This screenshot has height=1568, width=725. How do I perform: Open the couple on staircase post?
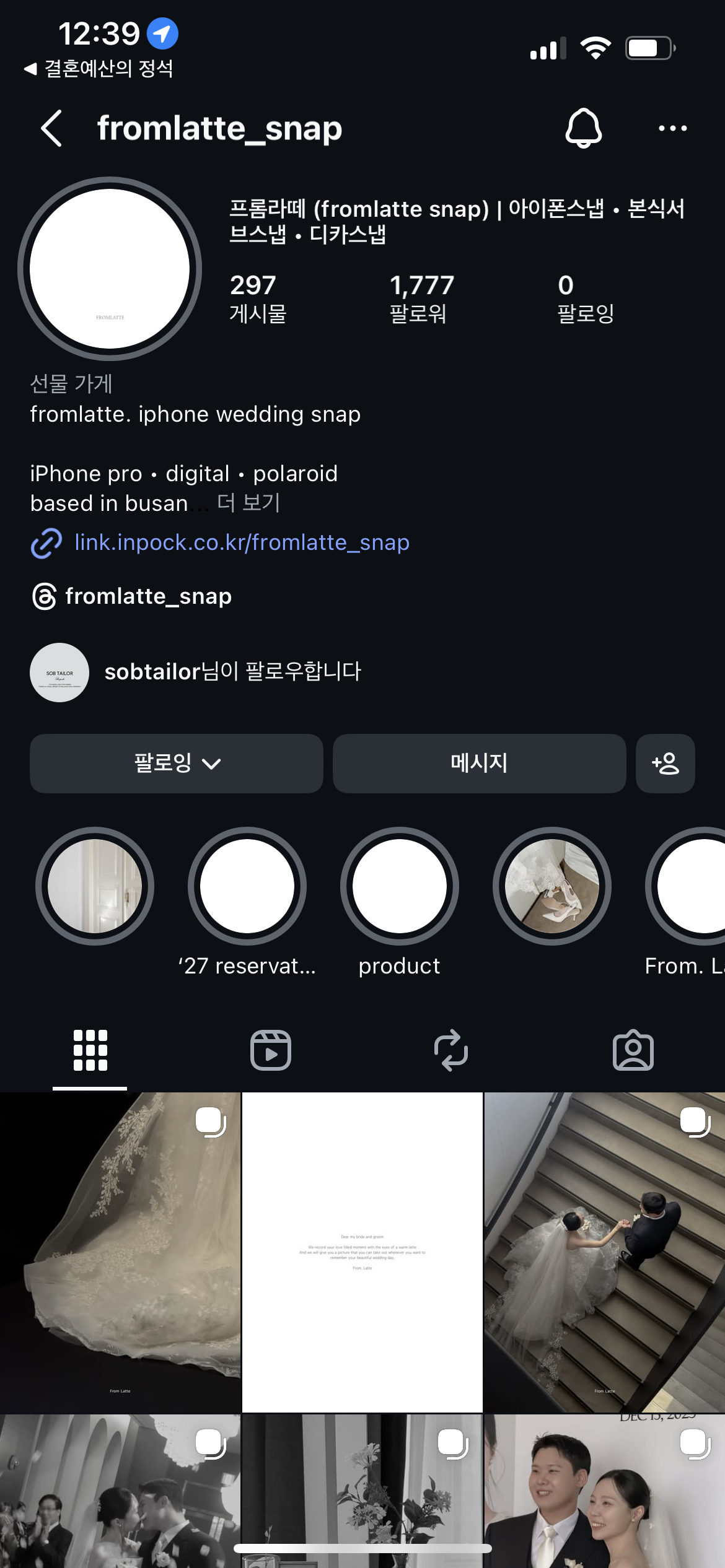click(x=604, y=1252)
